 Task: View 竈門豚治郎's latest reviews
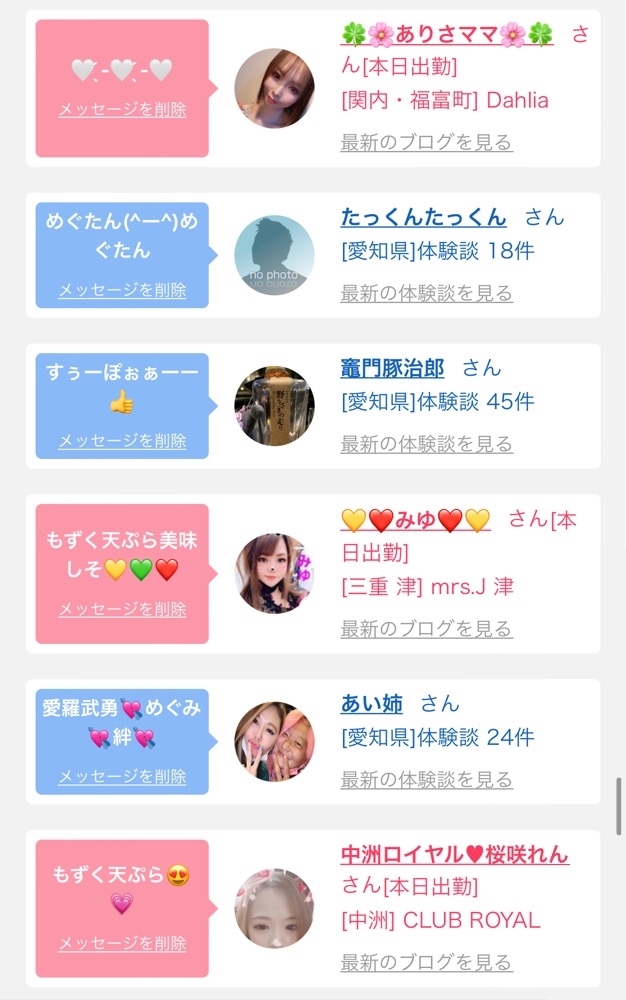pyautogui.click(x=426, y=444)
